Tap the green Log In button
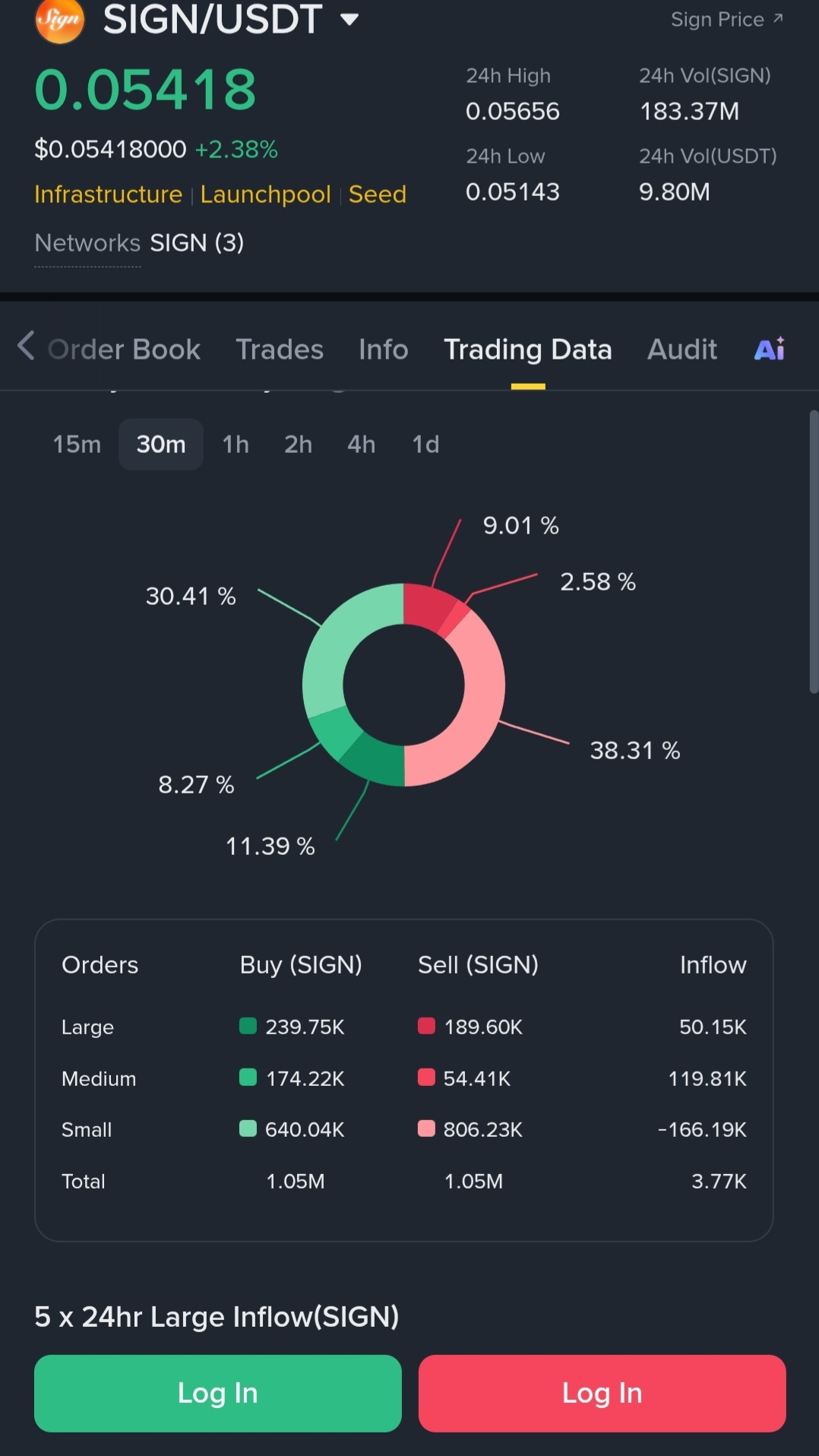The height and width of the screenshot is (1456, 819). pyautogui.click(x=218, y=1394)
